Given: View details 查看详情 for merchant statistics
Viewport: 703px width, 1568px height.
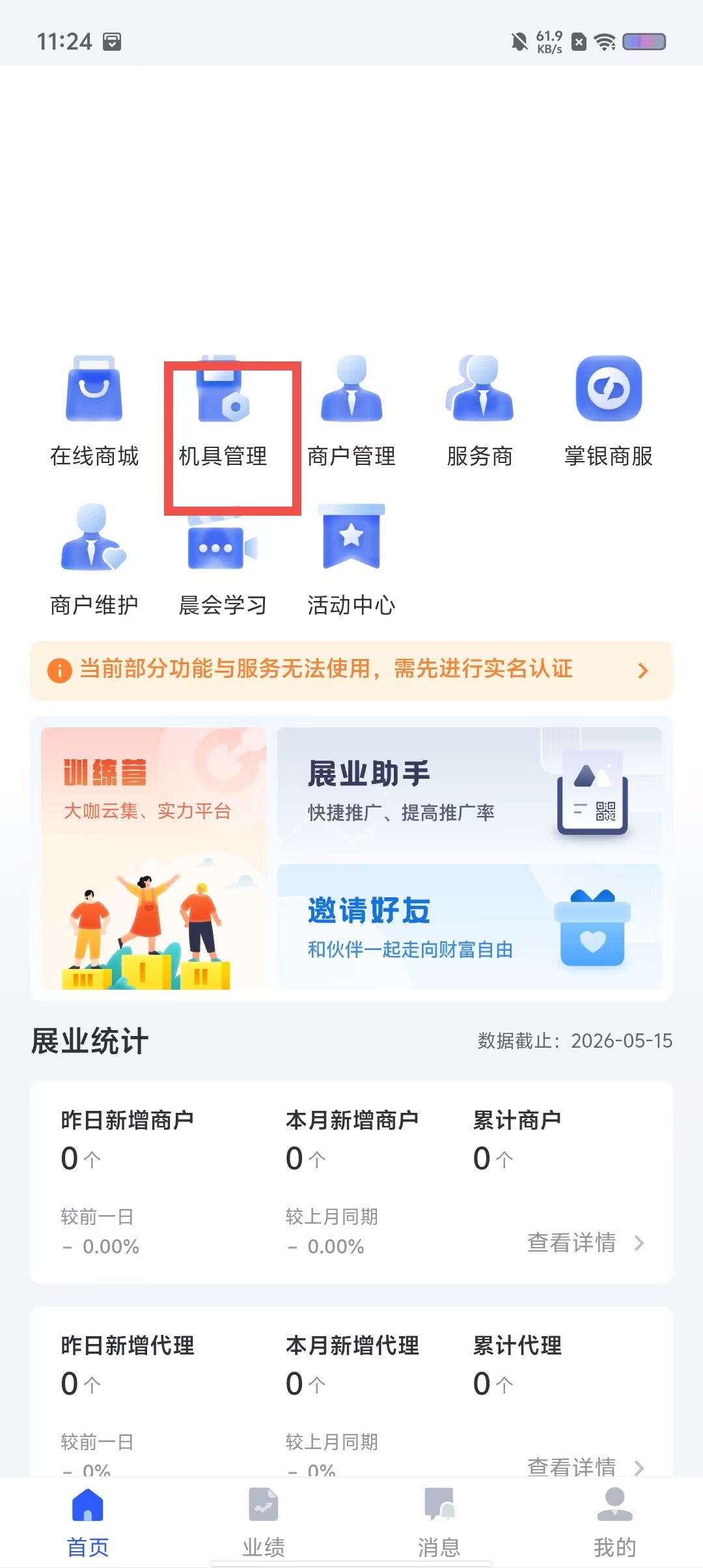Looking at the screenshot, I should pyautogui.click(x=586, y=1242).
